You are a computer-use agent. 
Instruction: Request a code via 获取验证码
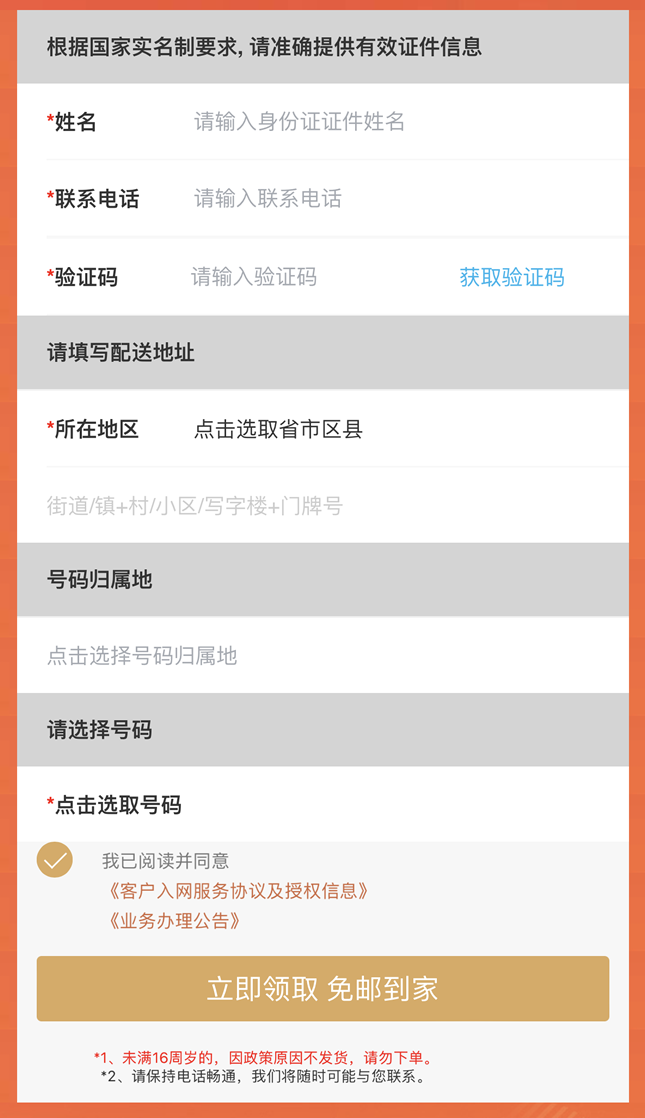click(512, 277)
